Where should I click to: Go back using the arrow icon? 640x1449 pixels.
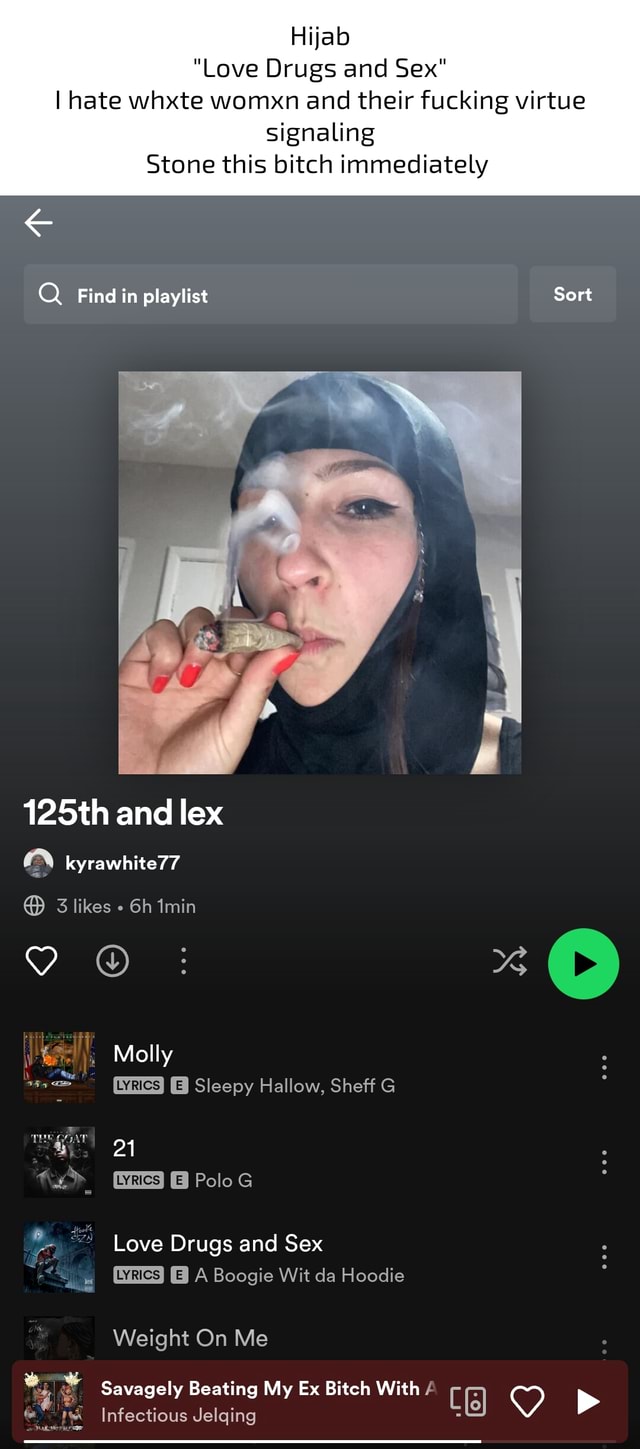click(x=38, y=222)
